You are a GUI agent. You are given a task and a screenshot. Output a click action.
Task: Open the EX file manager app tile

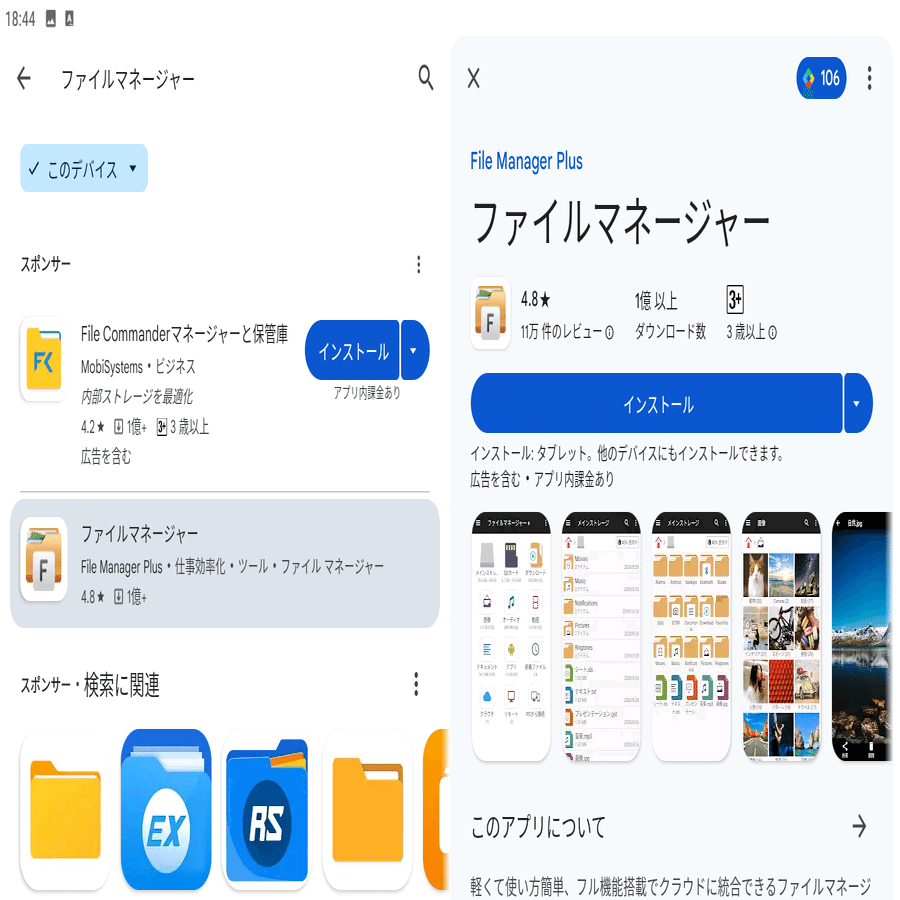coord(166,809)
